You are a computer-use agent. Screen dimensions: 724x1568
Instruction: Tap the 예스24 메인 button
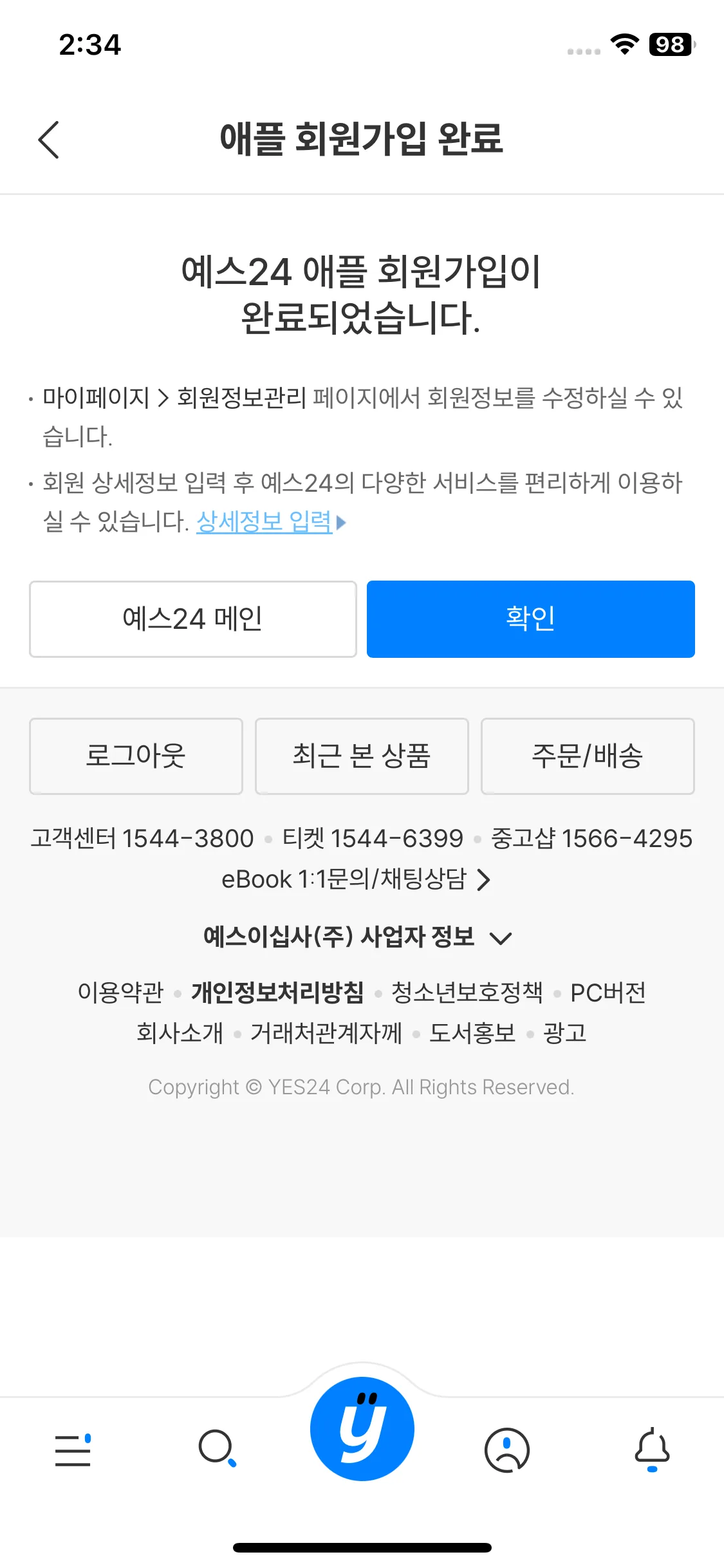coord(193,619)
